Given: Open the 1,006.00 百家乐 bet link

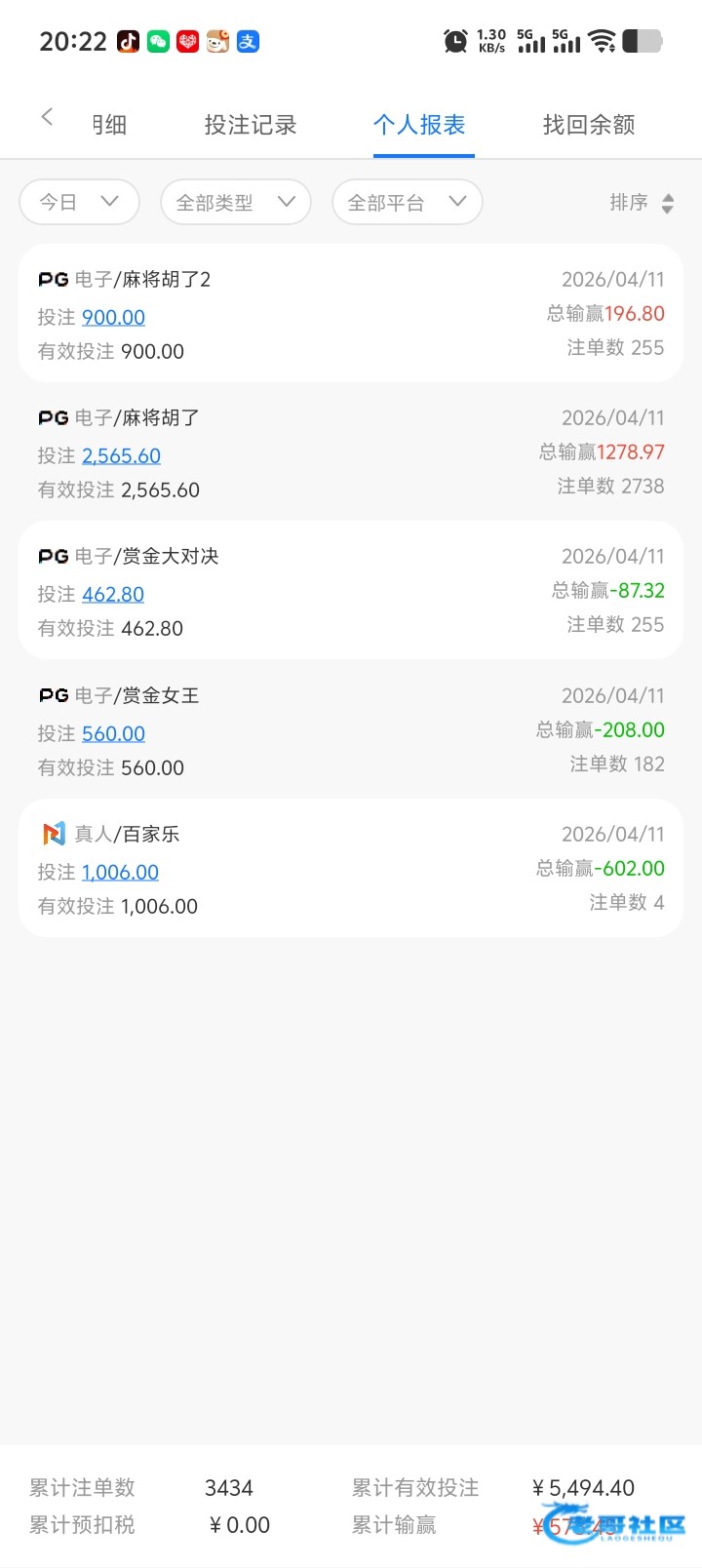Looking at the screenshot, I should [120, 872].
